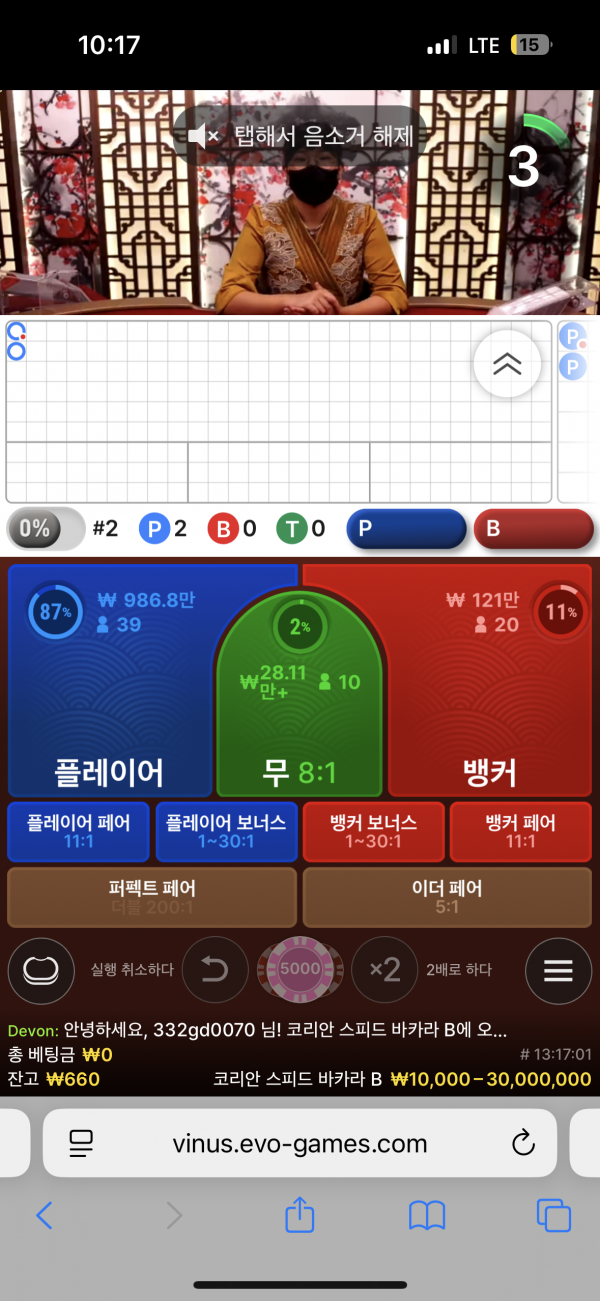Double the bet with ×2
The height and width of the screenshot is (1301, 600).
[x=384, y=970]
